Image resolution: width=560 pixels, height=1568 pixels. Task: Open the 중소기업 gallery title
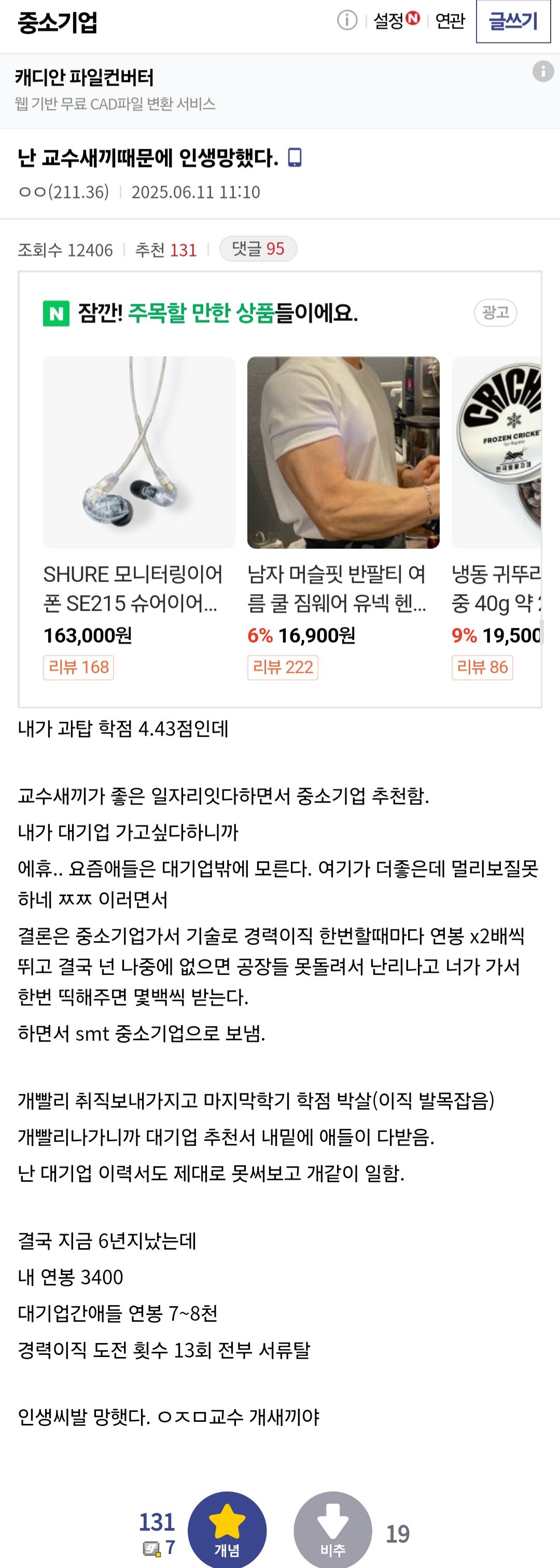coord(57,22)
